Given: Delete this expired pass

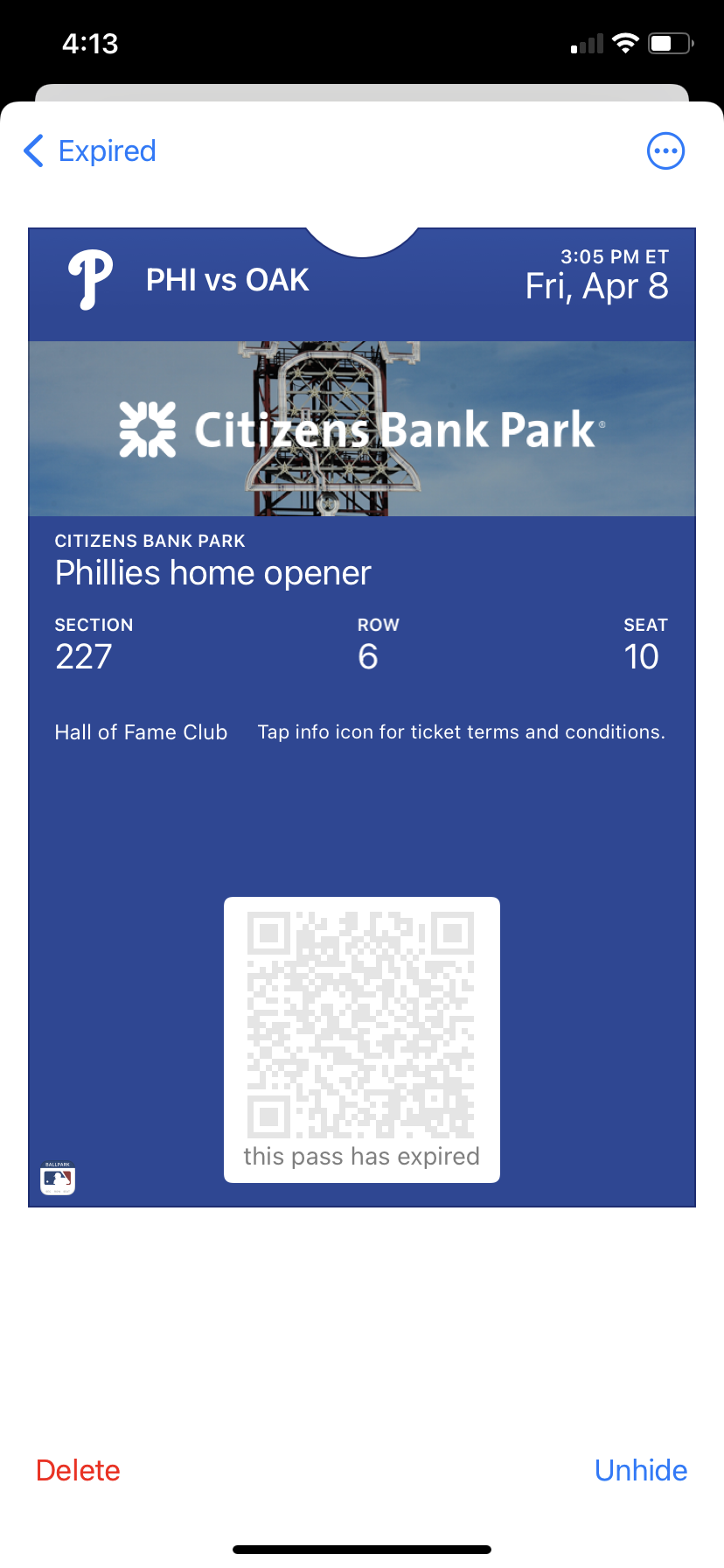Looking at the screenshot, I should click(x=78, y=1470).
